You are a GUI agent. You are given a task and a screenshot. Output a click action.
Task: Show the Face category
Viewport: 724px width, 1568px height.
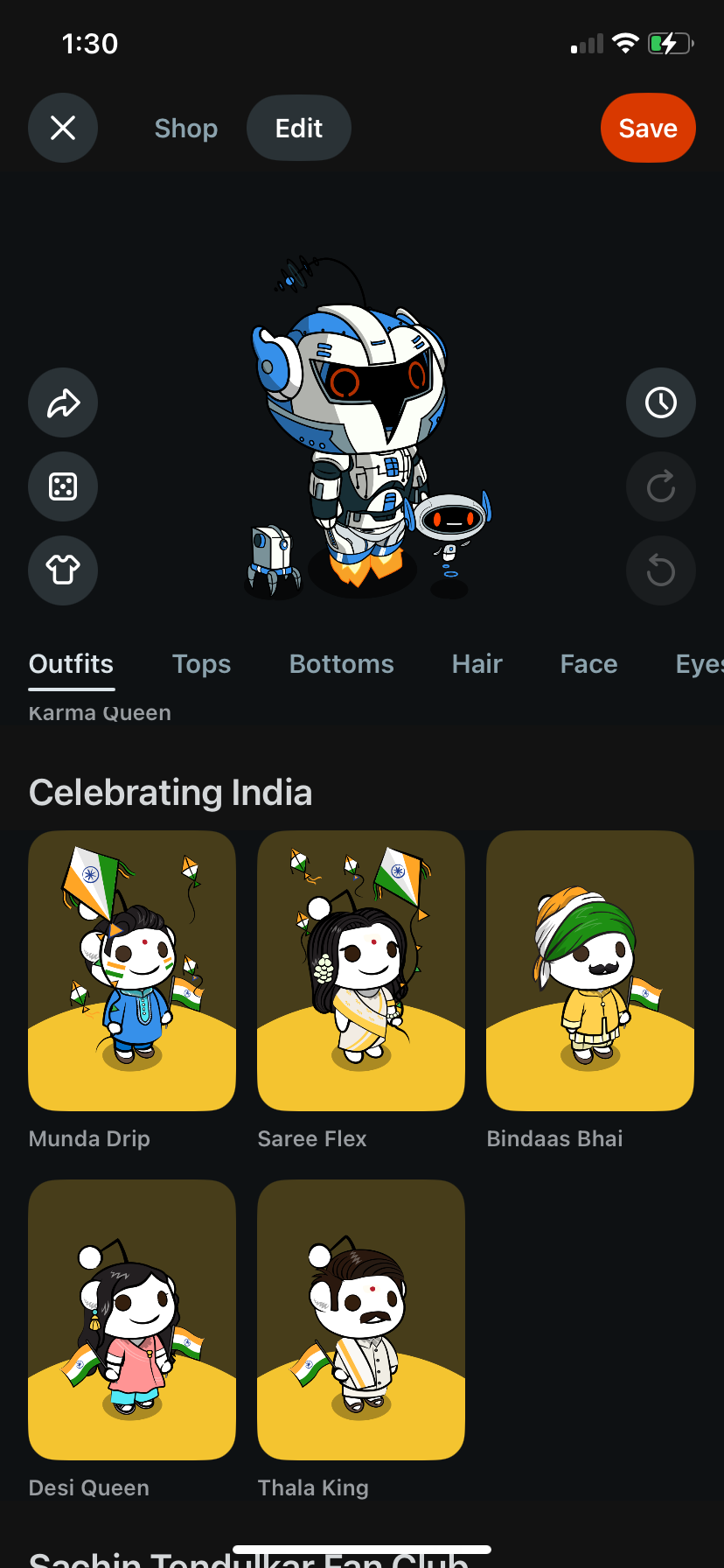(588, 664)
